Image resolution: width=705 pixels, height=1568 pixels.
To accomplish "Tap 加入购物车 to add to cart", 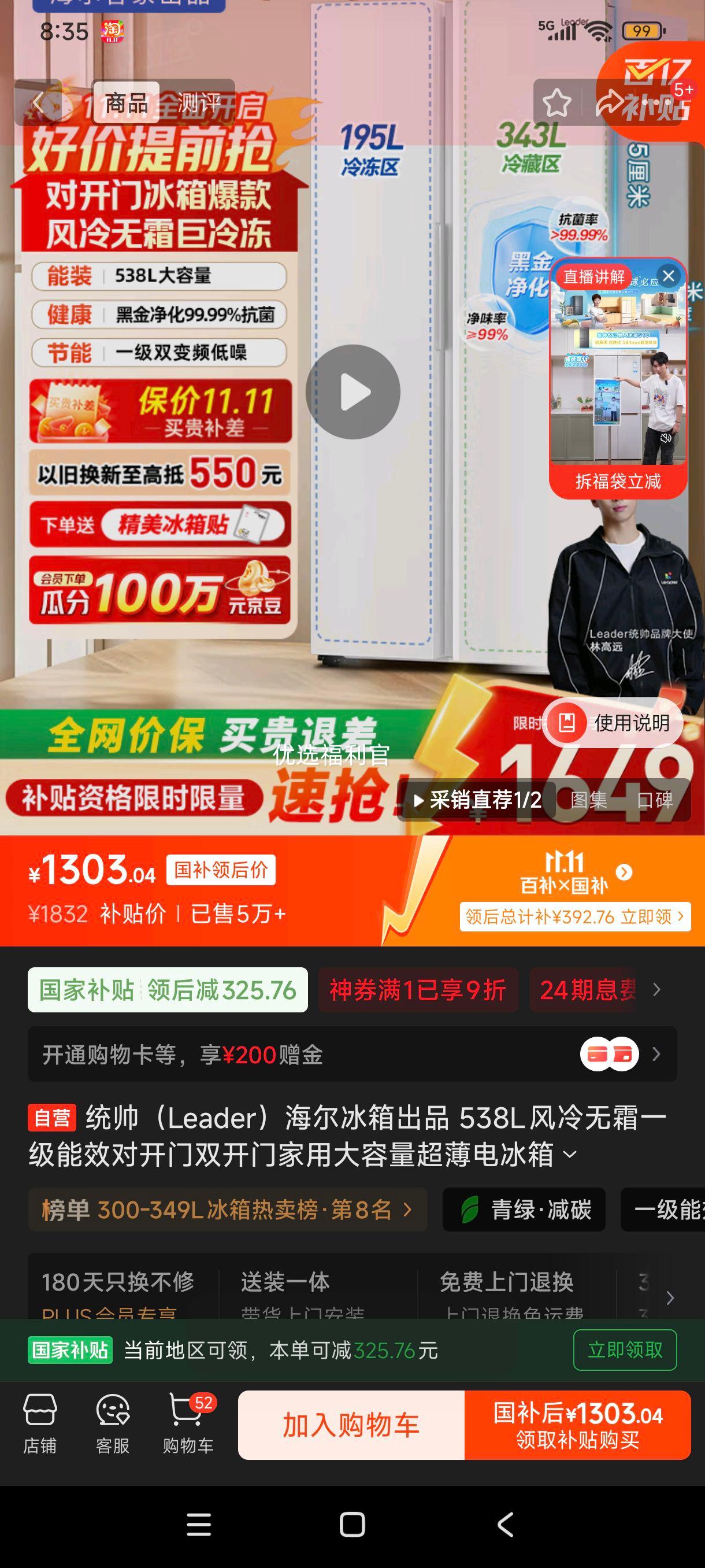I will 351,1425.
